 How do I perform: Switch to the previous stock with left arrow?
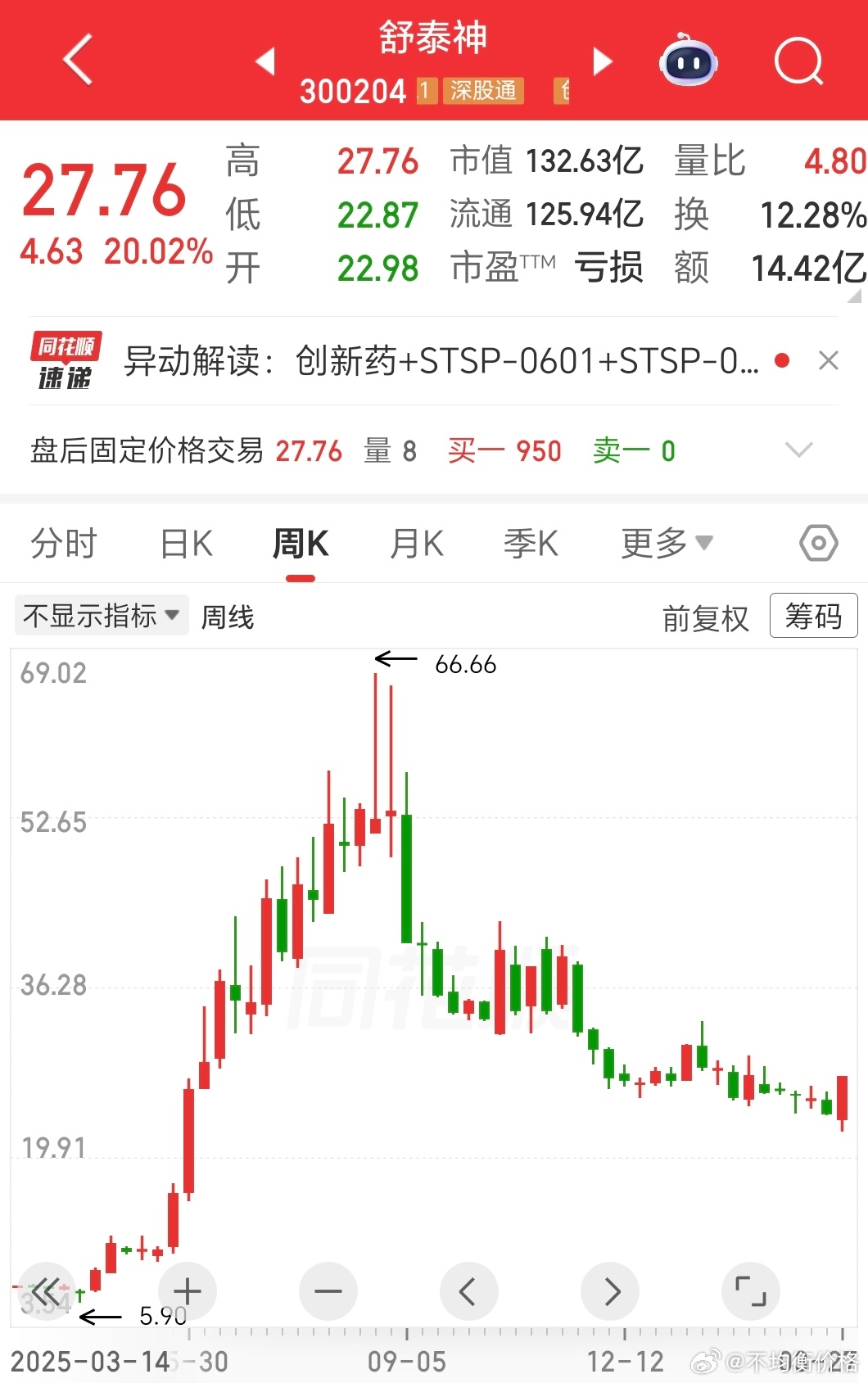click(x=264, y=61)
